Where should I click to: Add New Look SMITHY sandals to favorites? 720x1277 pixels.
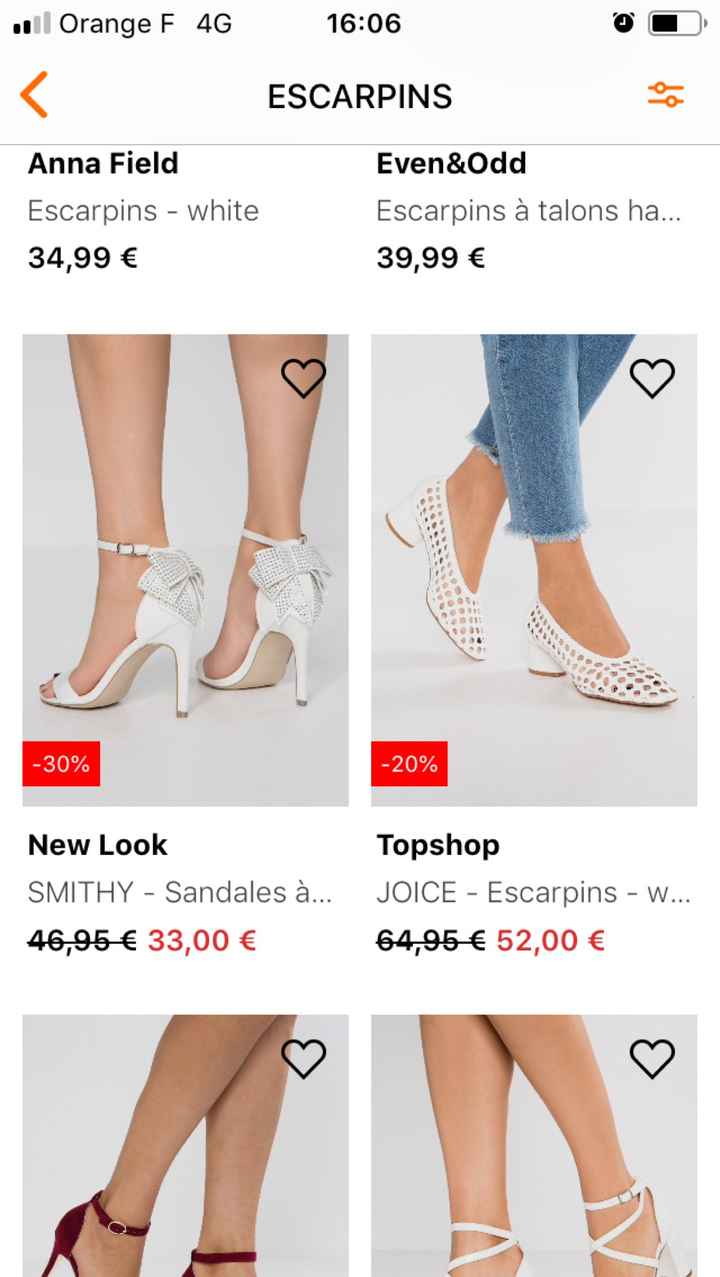(303, 378)
